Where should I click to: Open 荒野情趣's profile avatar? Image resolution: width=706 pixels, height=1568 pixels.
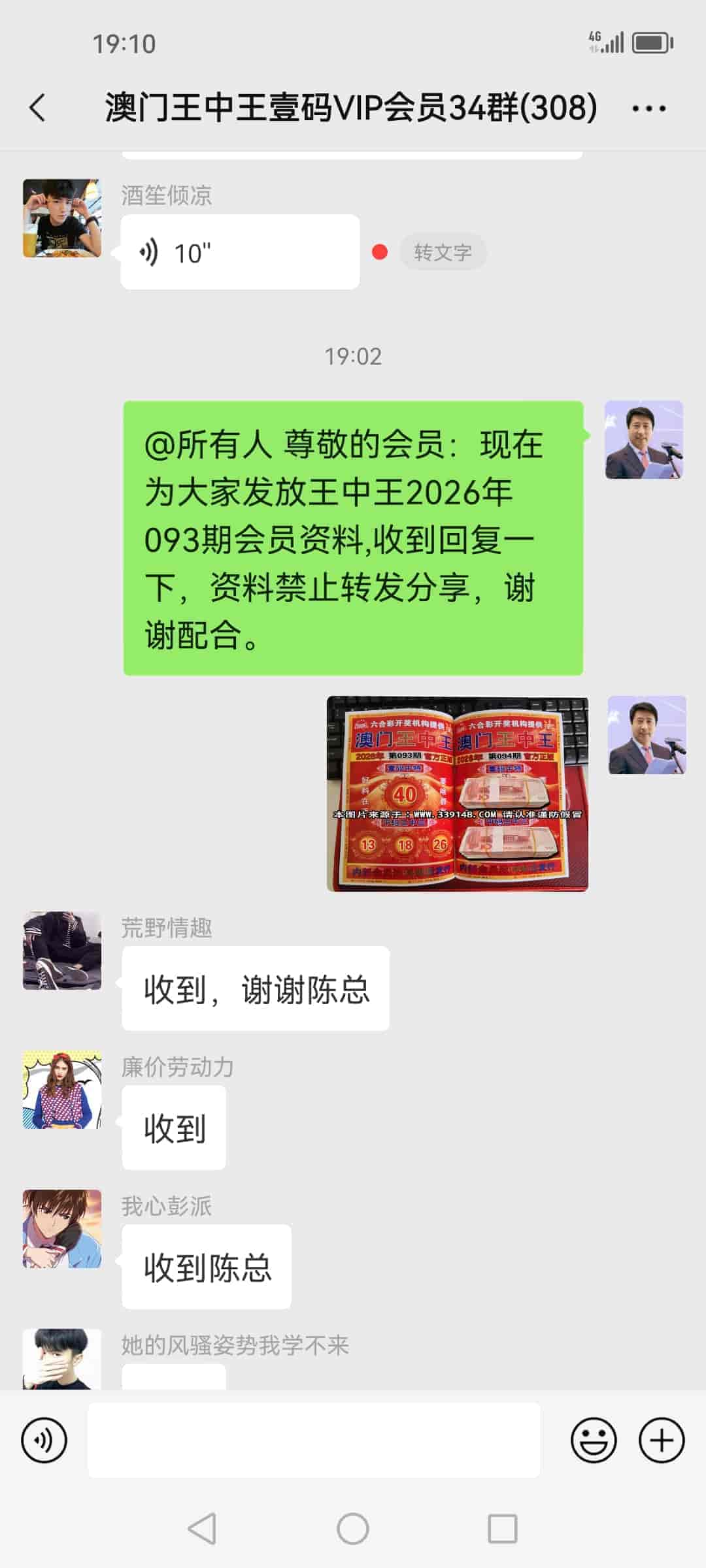coord(62,951)
